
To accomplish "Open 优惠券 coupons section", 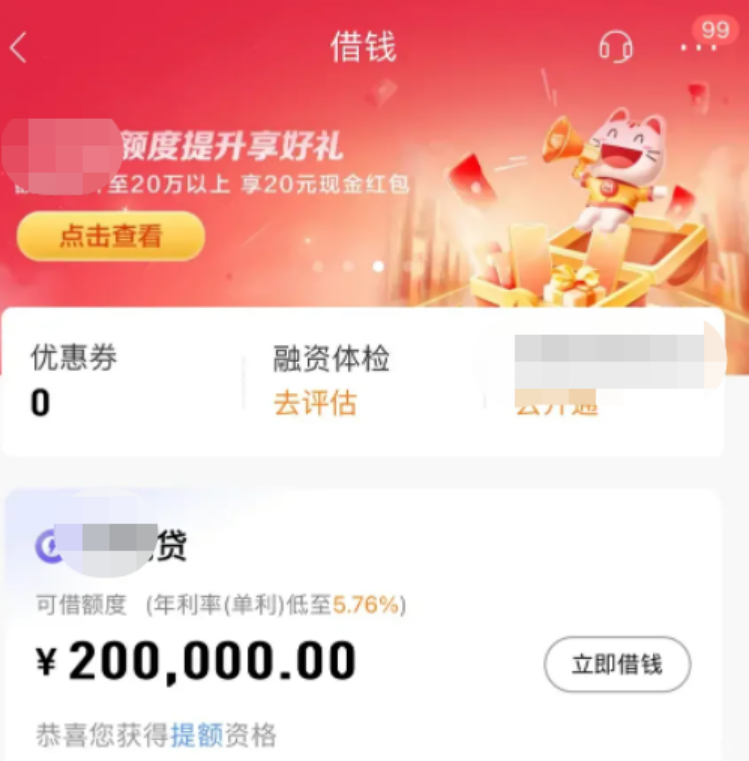I will (73, 380).
